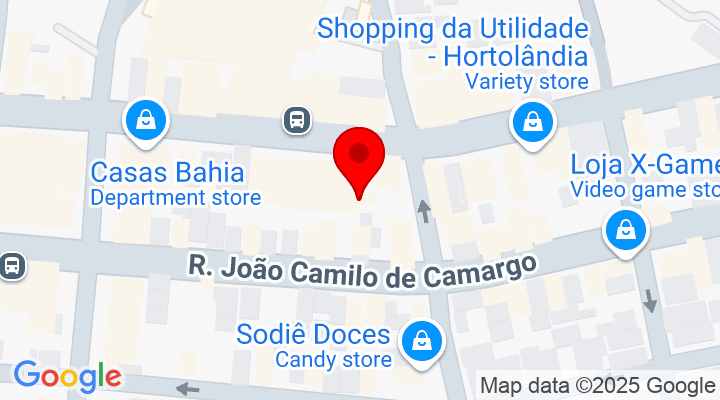Open Casas Bahia department store marker
This screenshot has width=720, height=400.
click(x=146, y=122)
